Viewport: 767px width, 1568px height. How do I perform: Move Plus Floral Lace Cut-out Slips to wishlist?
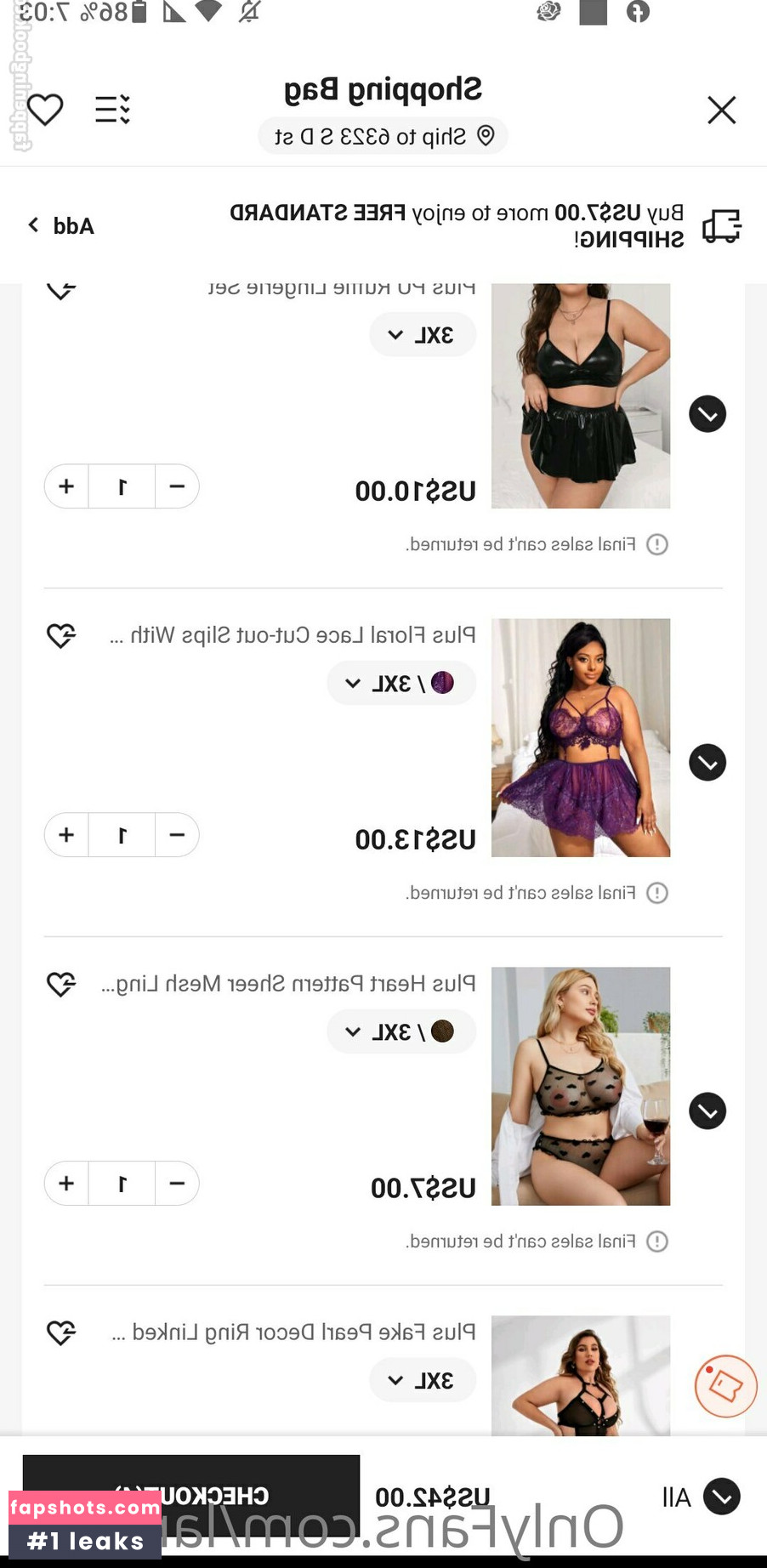click(61, 635)
